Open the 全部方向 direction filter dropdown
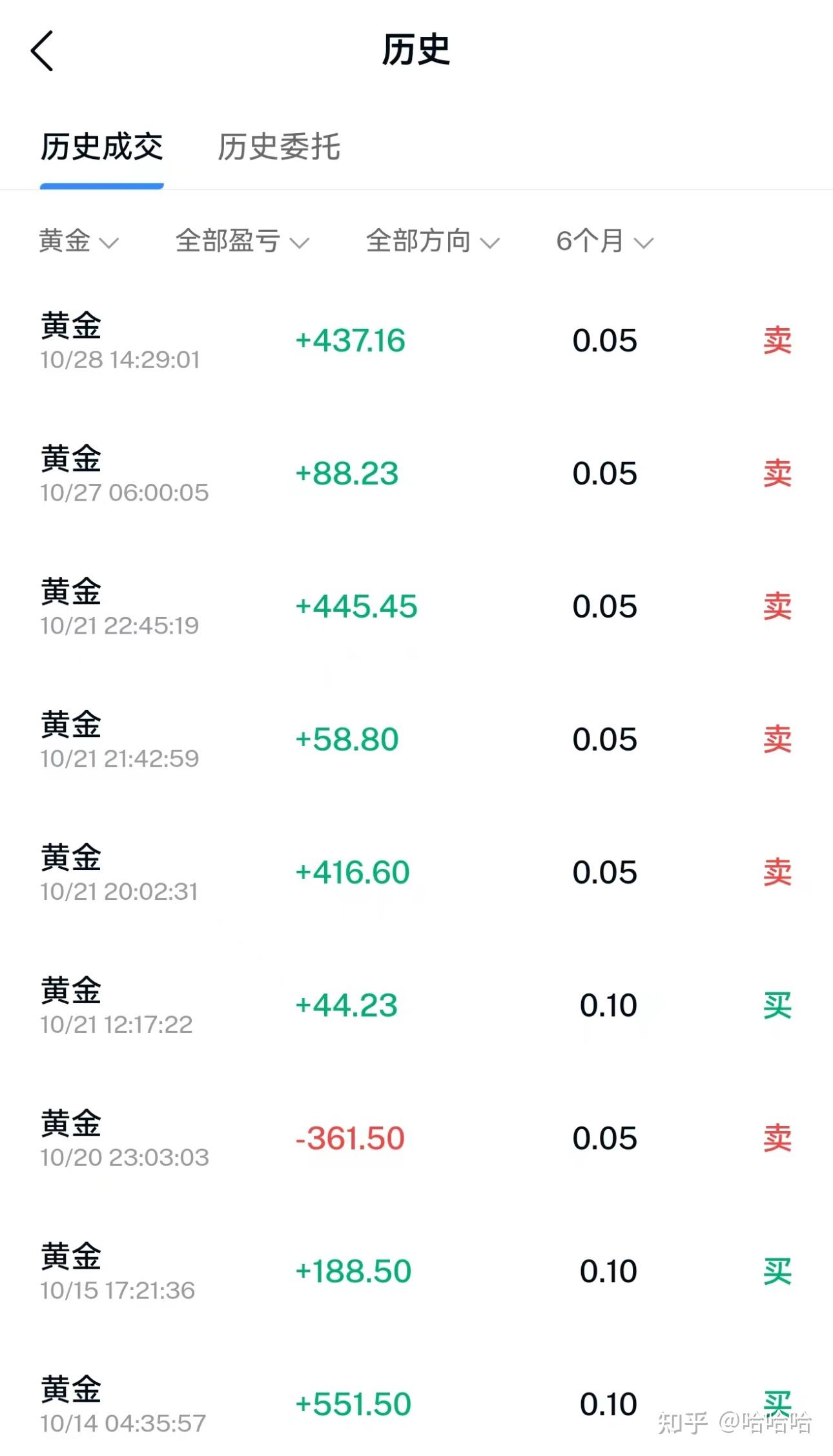This screenshot has height=1456, width=833. coord(429,242)
